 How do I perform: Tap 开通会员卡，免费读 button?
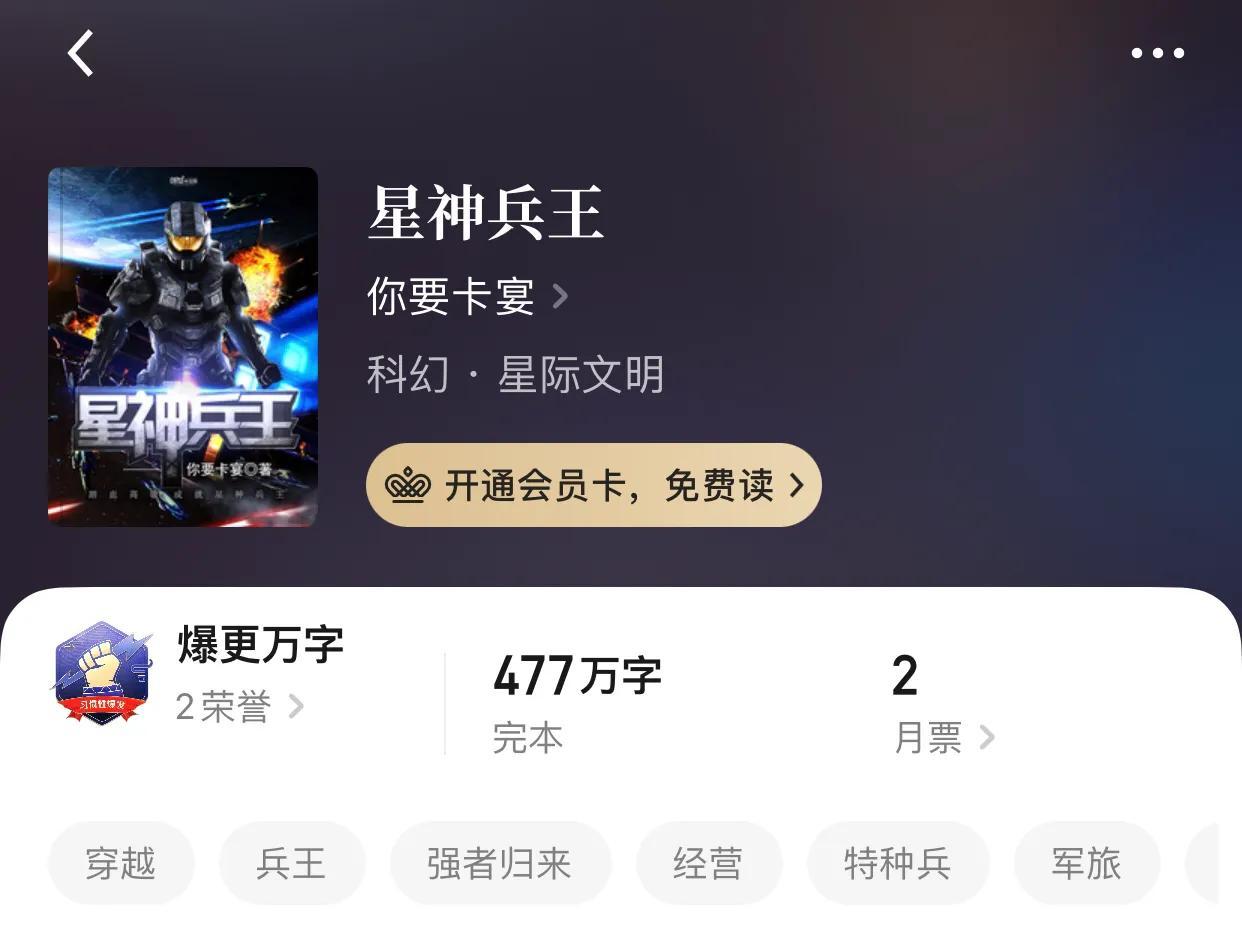point(593,485)
